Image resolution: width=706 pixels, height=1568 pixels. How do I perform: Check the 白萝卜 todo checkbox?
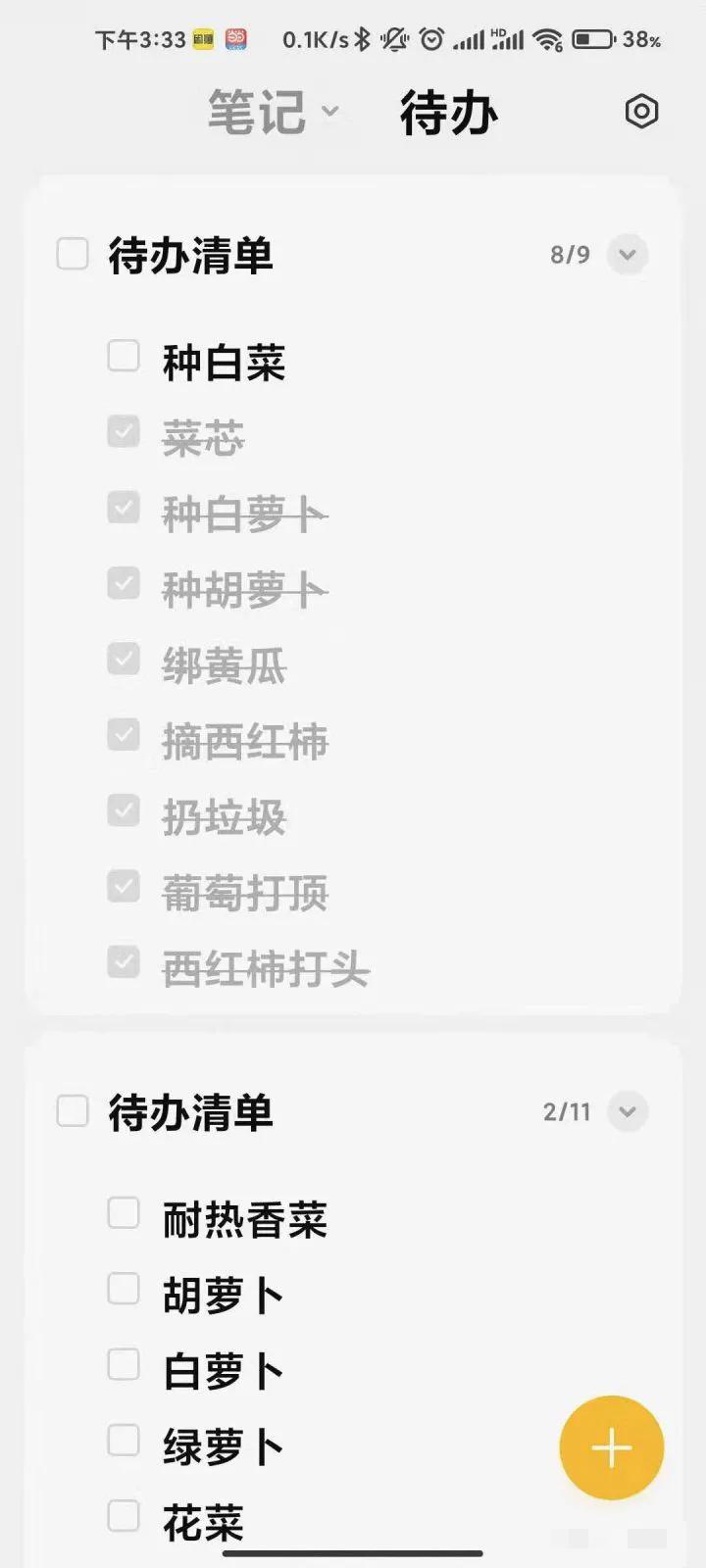[x=124, y=1362]
